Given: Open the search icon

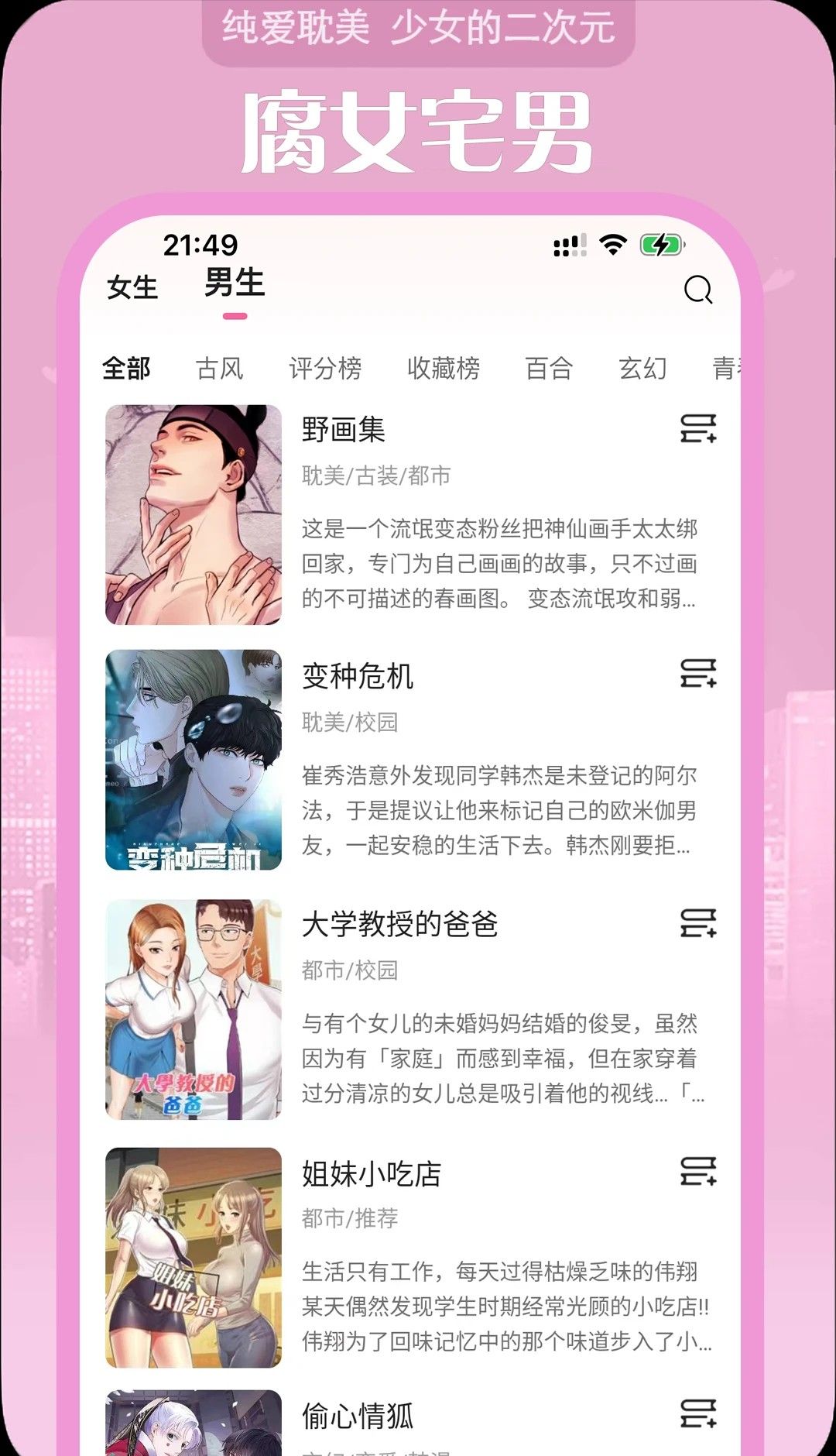Looking at the screenshot, I should coord(699,290).
